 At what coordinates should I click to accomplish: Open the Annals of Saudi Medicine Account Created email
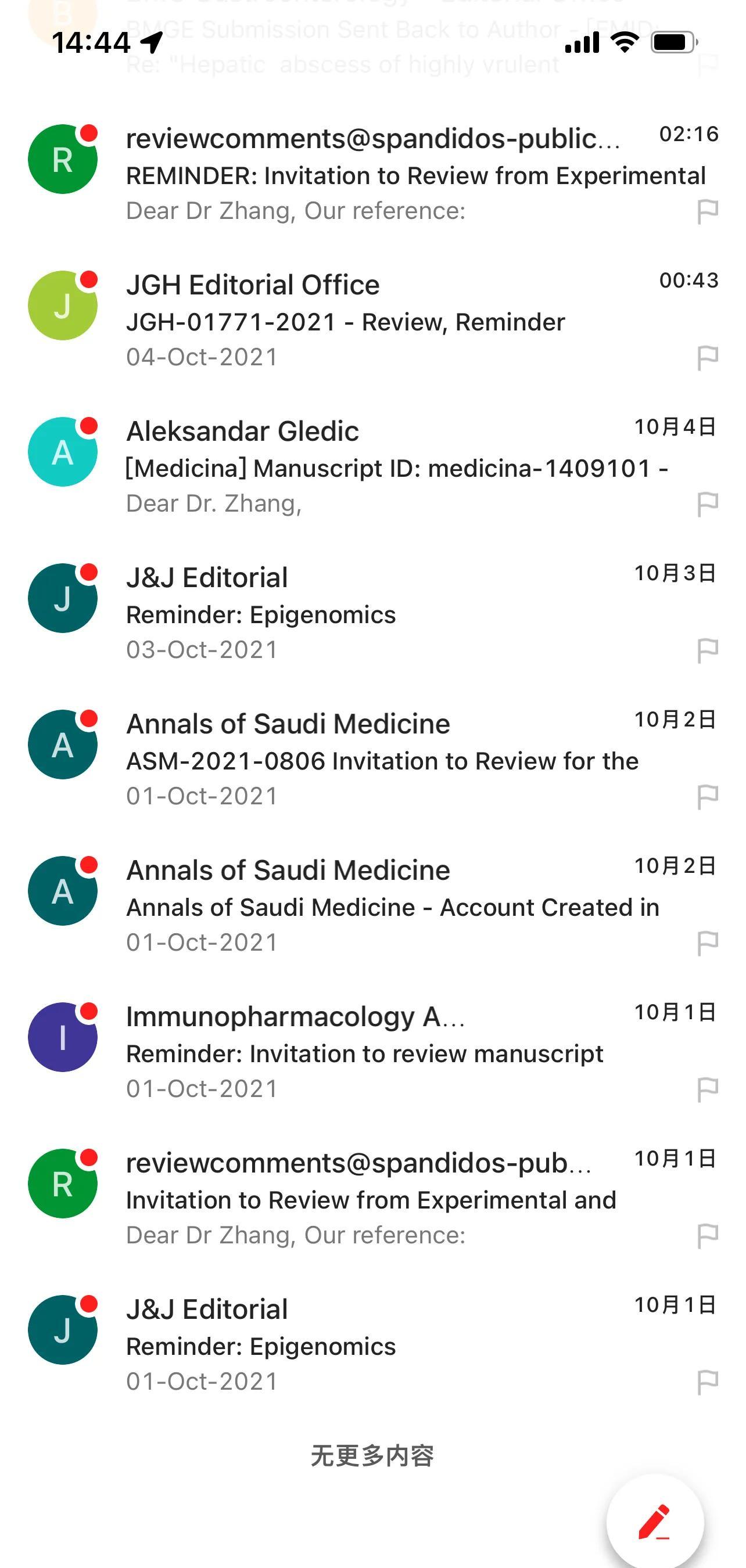coord(372,906)
